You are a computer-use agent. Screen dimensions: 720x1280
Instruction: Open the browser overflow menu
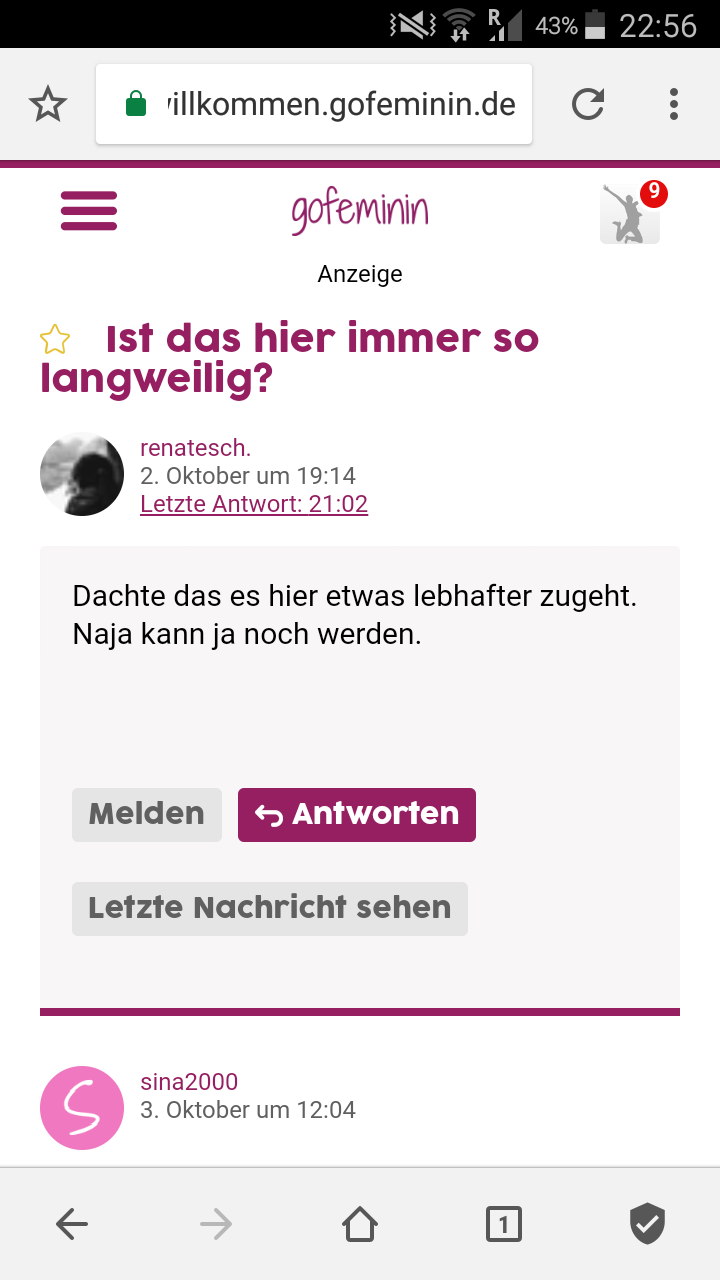coord(674,104)
